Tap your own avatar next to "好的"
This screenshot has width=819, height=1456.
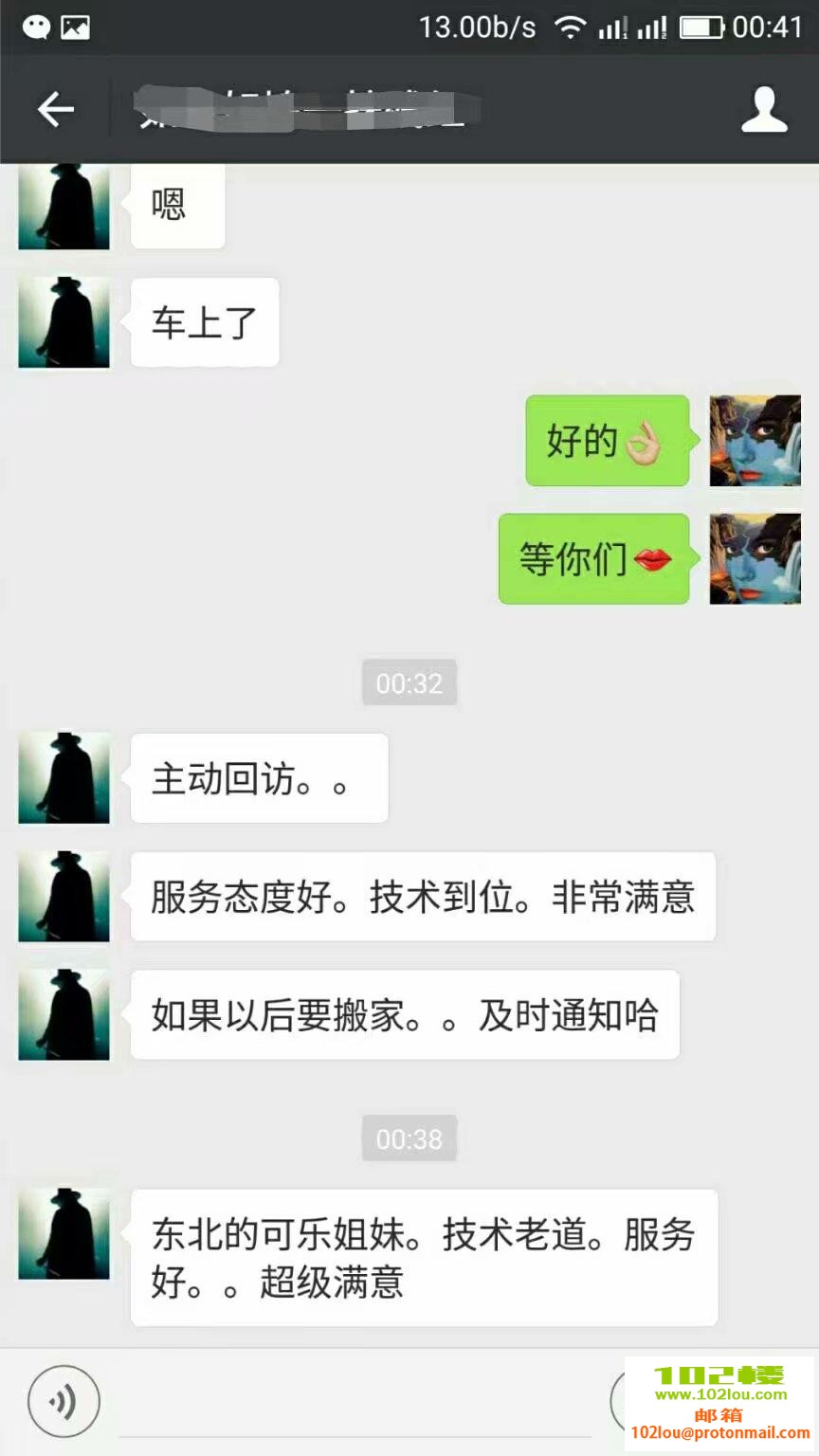coord(755,441)
